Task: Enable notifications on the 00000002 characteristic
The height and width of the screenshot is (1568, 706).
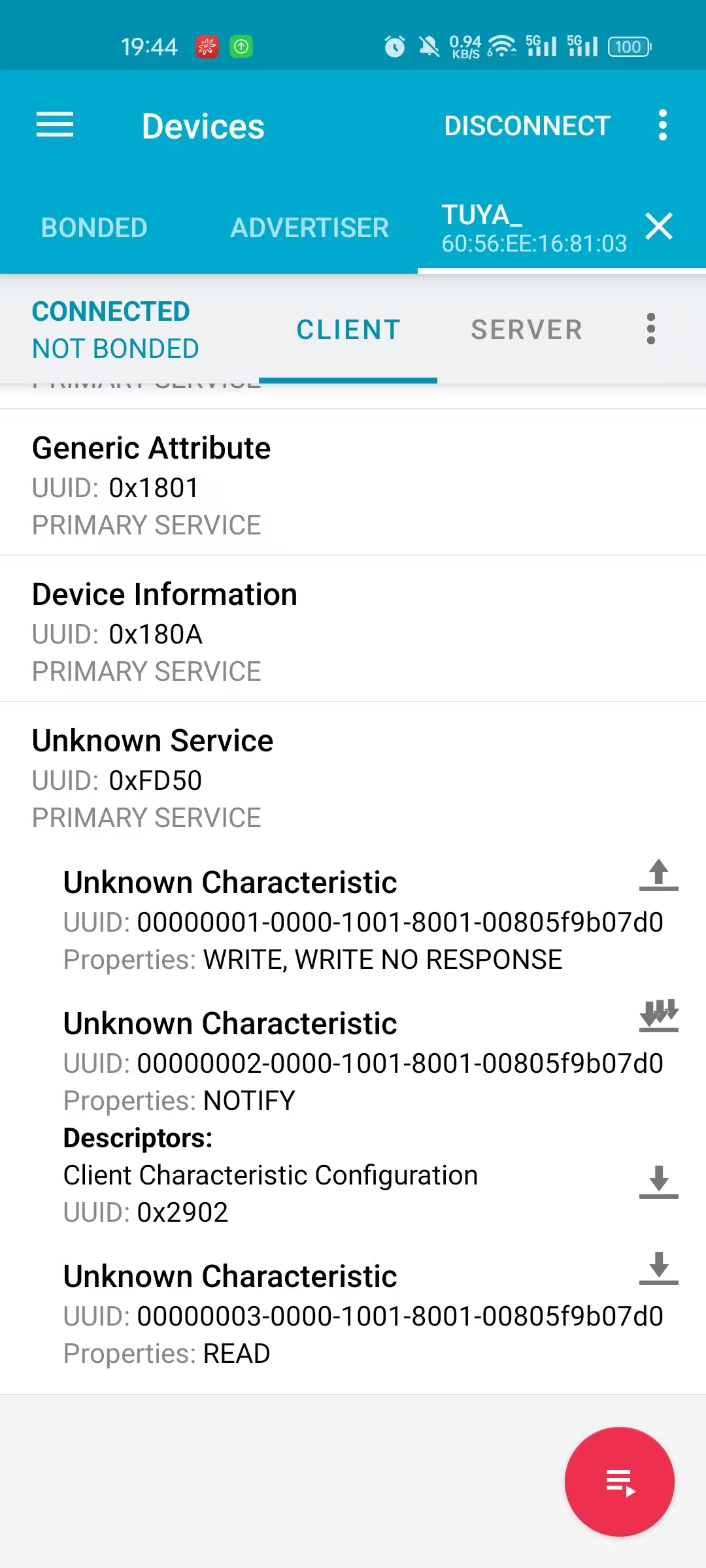Action: click(x=658, y=1016)
